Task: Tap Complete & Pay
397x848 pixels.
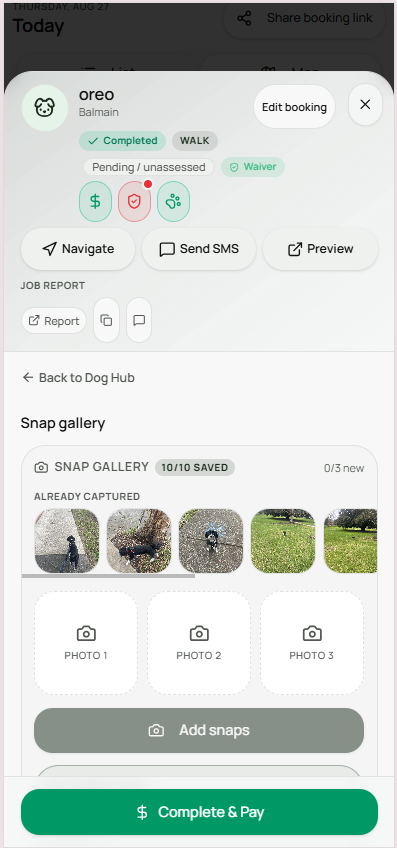Action: coord(199,812)
